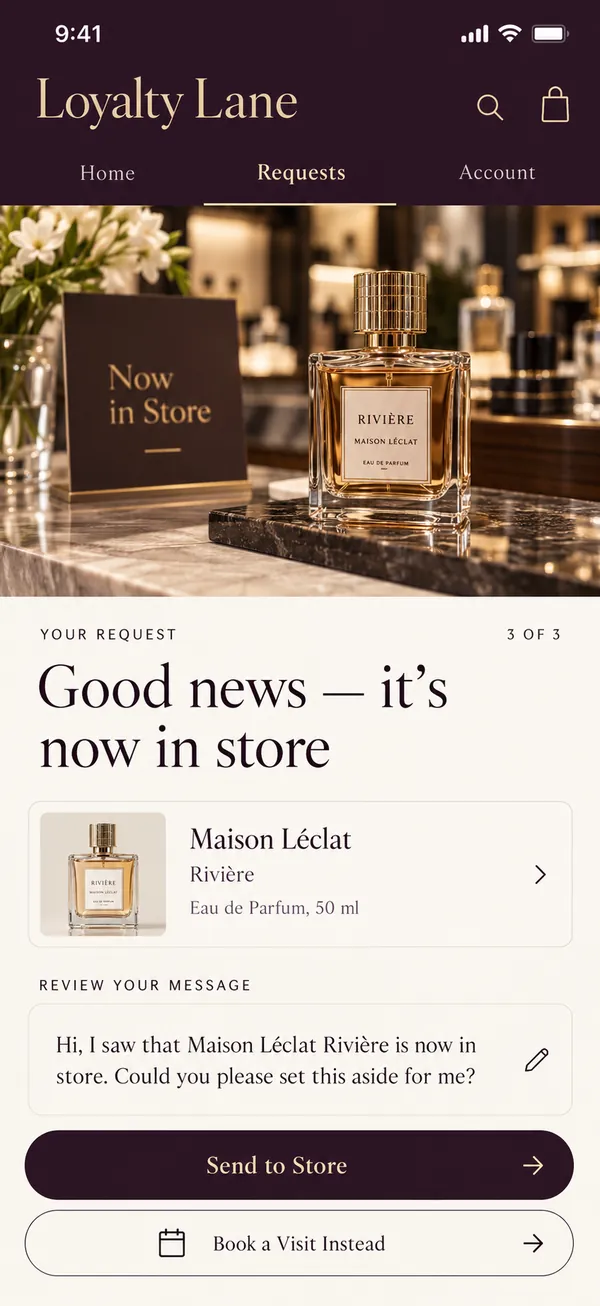600x1306 pixels.
Task: Open the search icon
Action: [490, 107]
